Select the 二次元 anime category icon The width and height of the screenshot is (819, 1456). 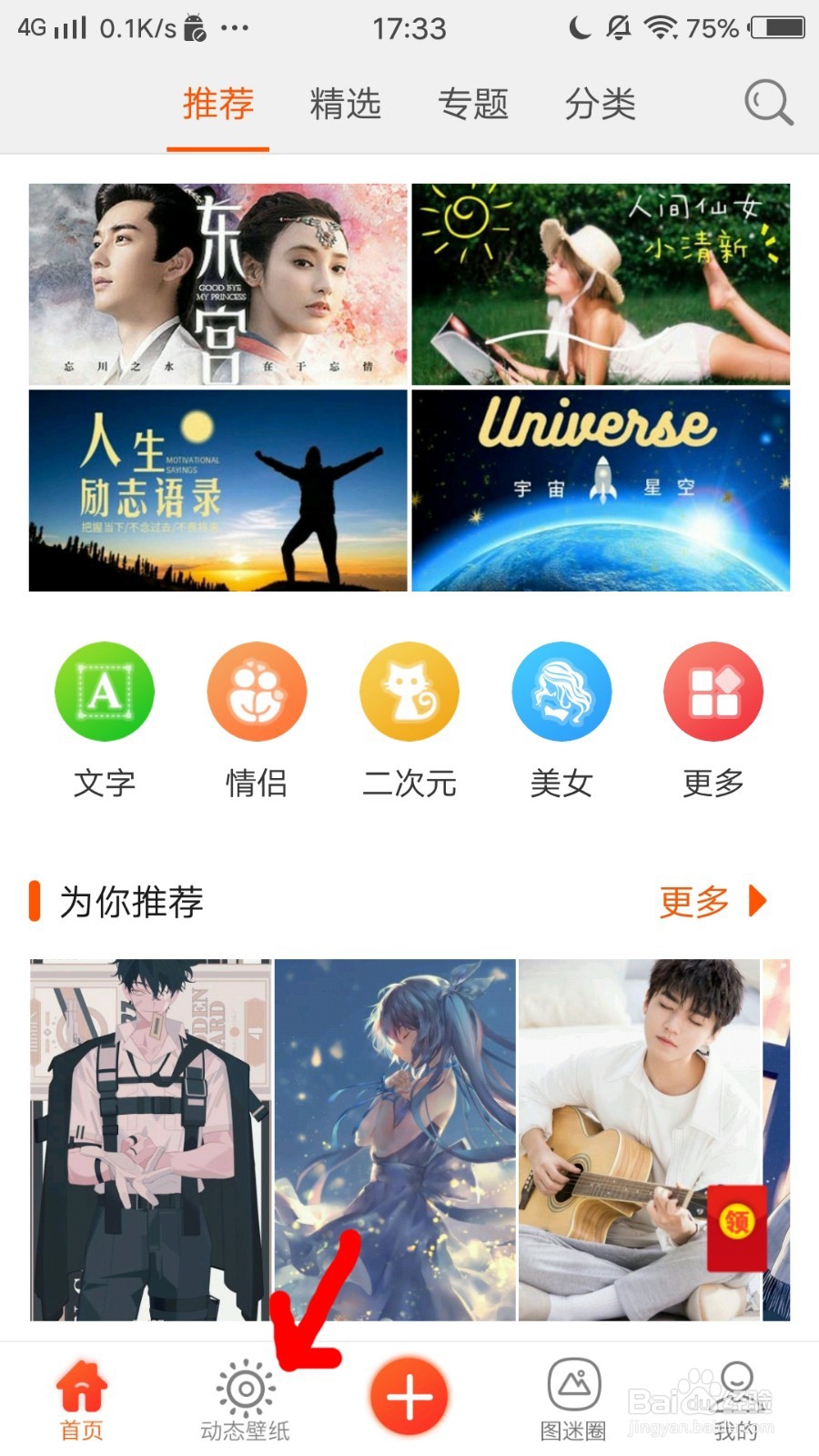[409, 692]
